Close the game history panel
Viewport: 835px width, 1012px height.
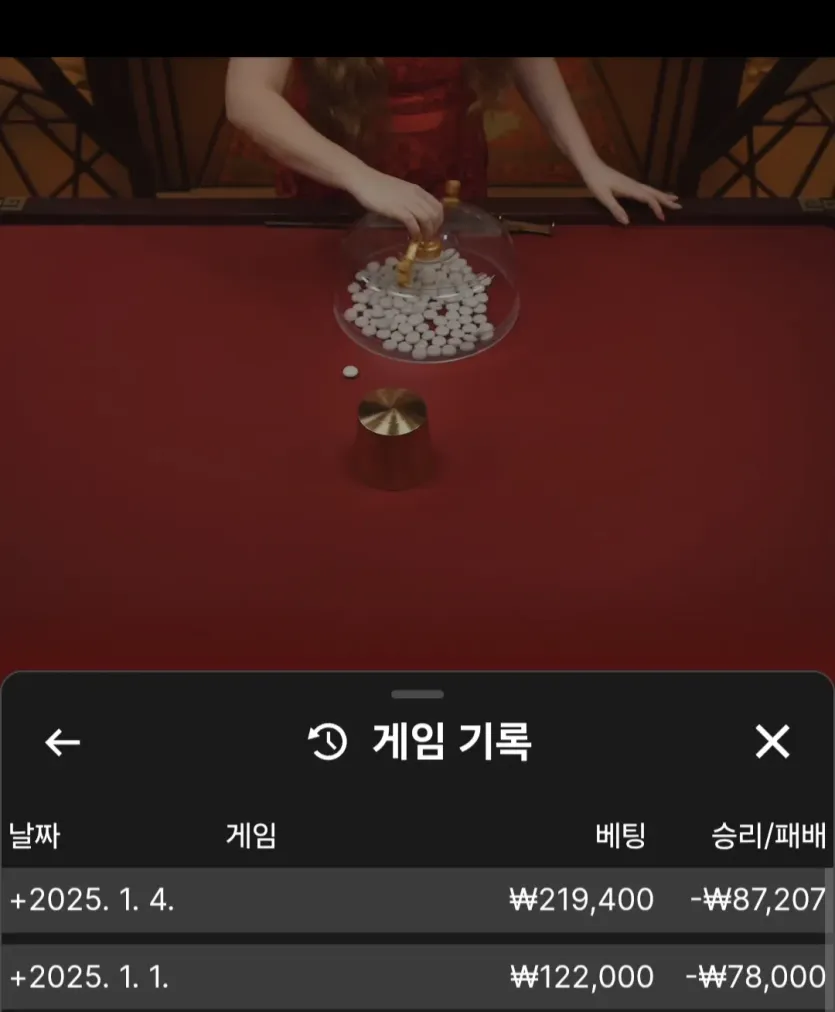pyautogui.click(x=772, y=742)
